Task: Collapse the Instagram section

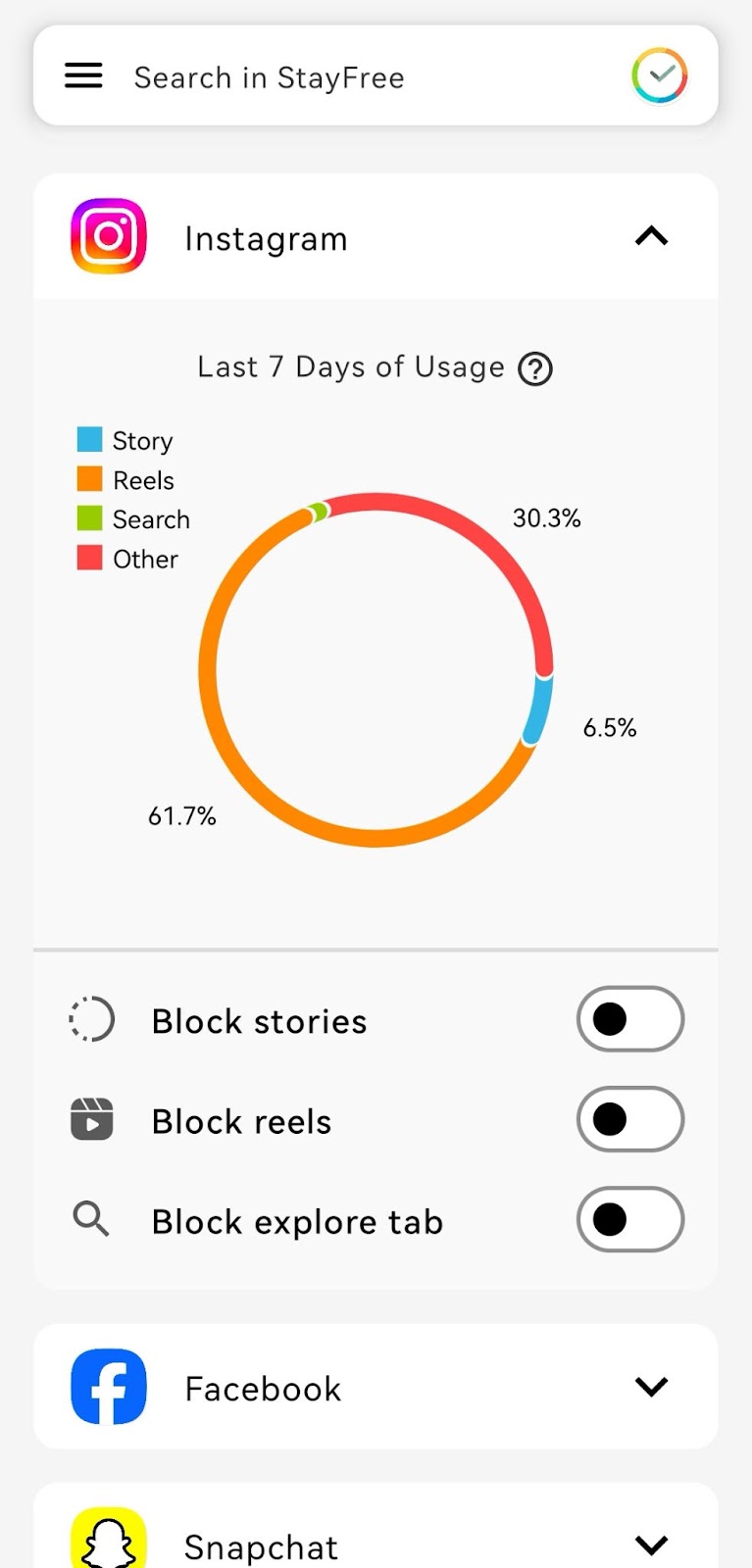Action: click(x=651, y=236)
